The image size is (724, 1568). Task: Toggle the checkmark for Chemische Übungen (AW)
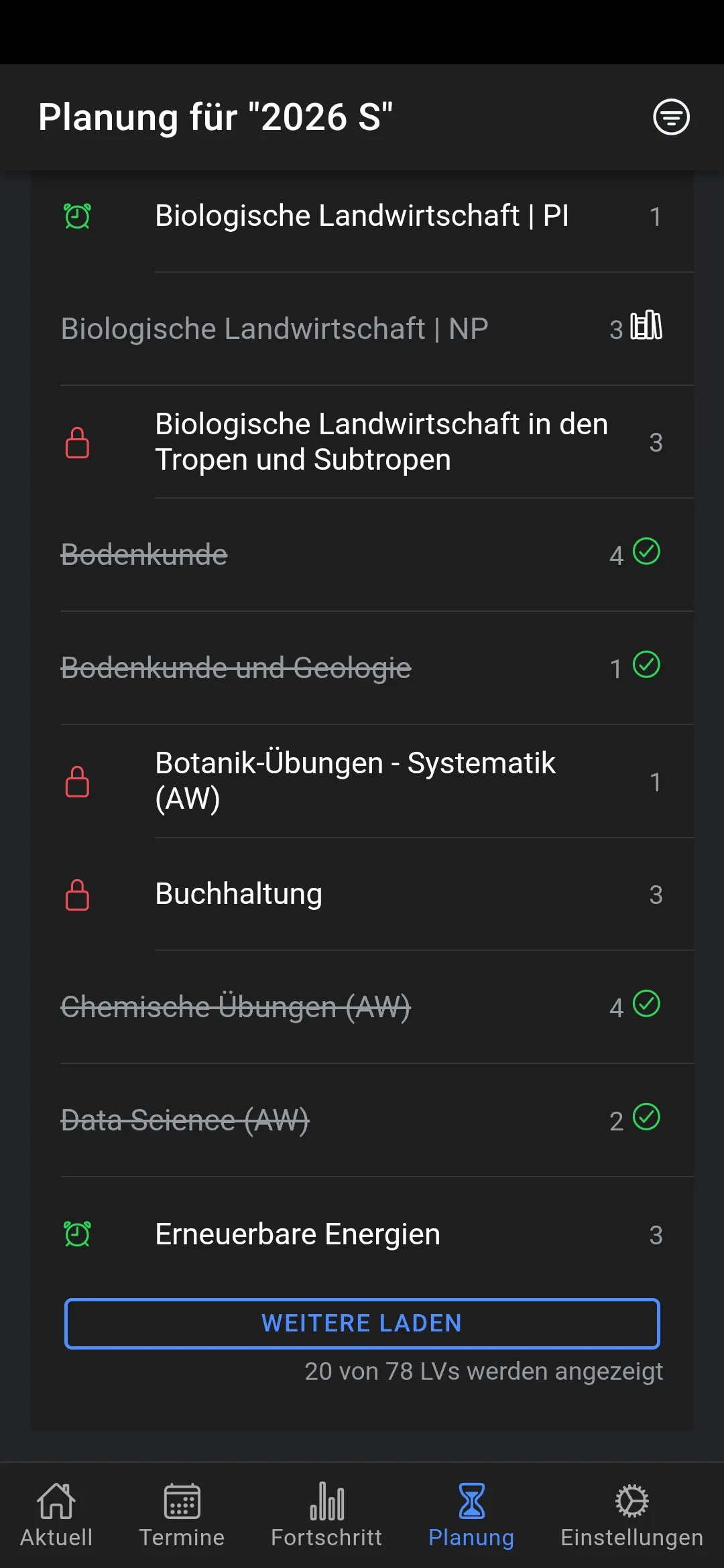(x=646, y=1003)
